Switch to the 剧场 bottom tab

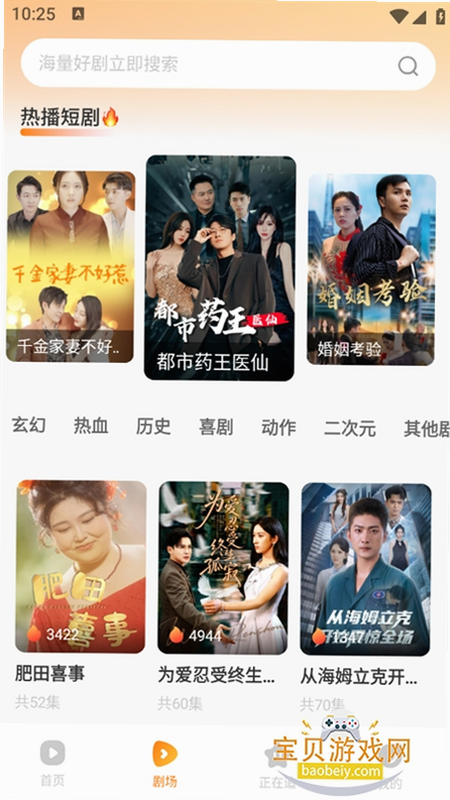coord(165,764)
